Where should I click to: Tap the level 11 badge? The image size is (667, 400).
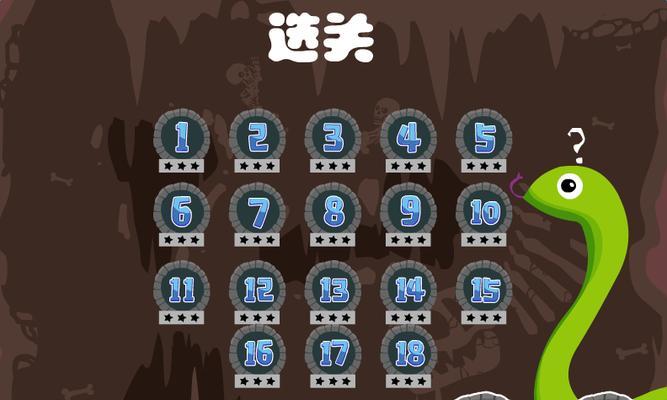pos(182,289)
